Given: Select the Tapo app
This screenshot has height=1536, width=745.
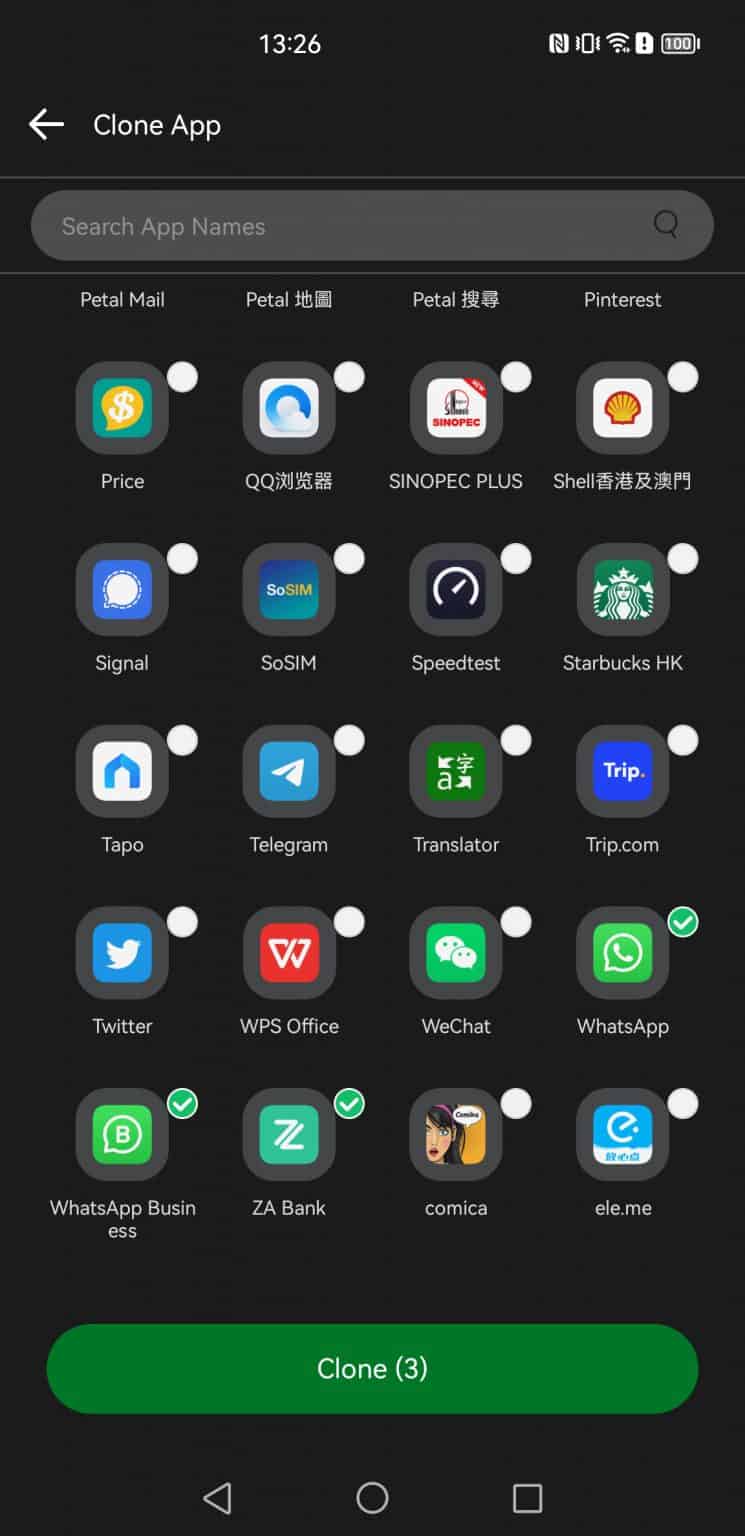Looking at the screenshot, I should [x=122, y=772].
